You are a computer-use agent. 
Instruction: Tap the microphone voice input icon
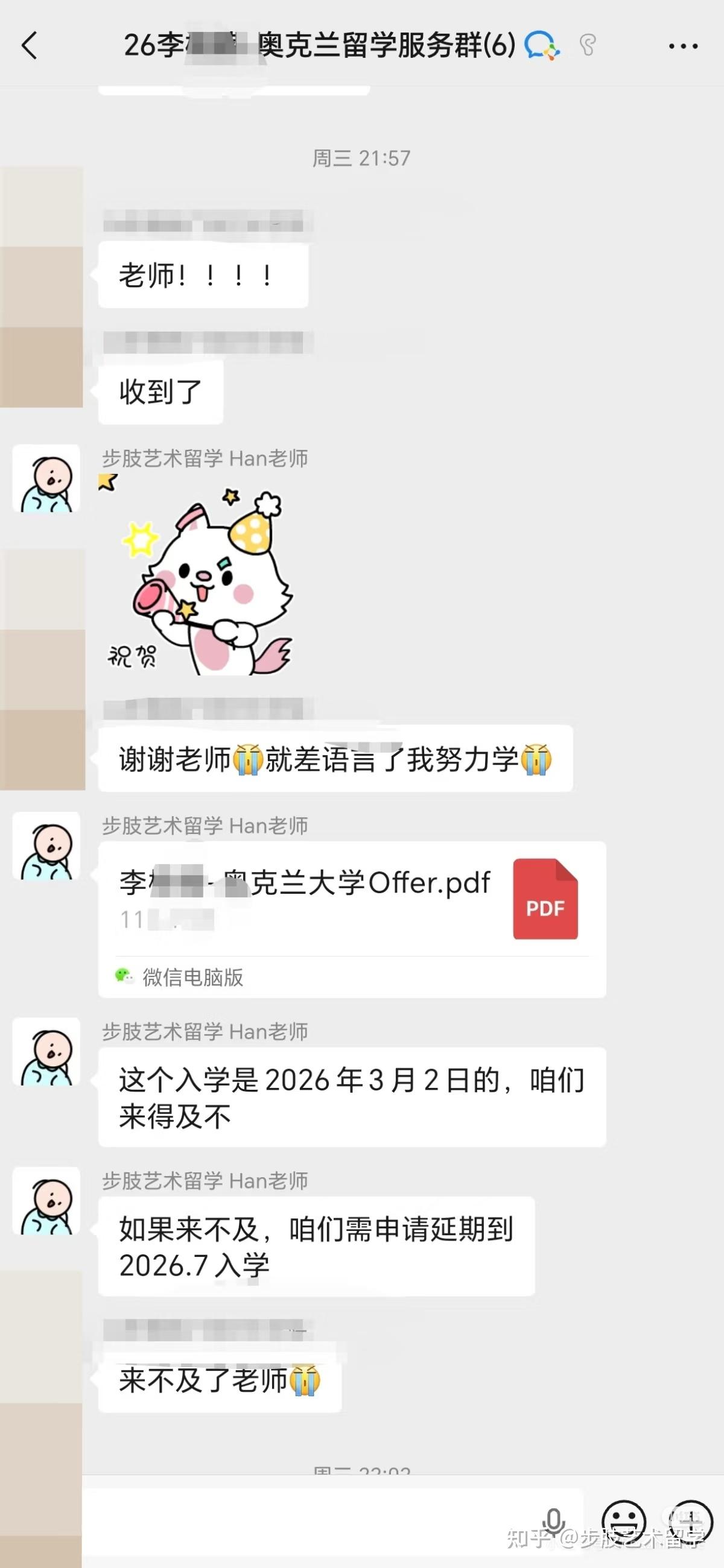coord(553,1520)
